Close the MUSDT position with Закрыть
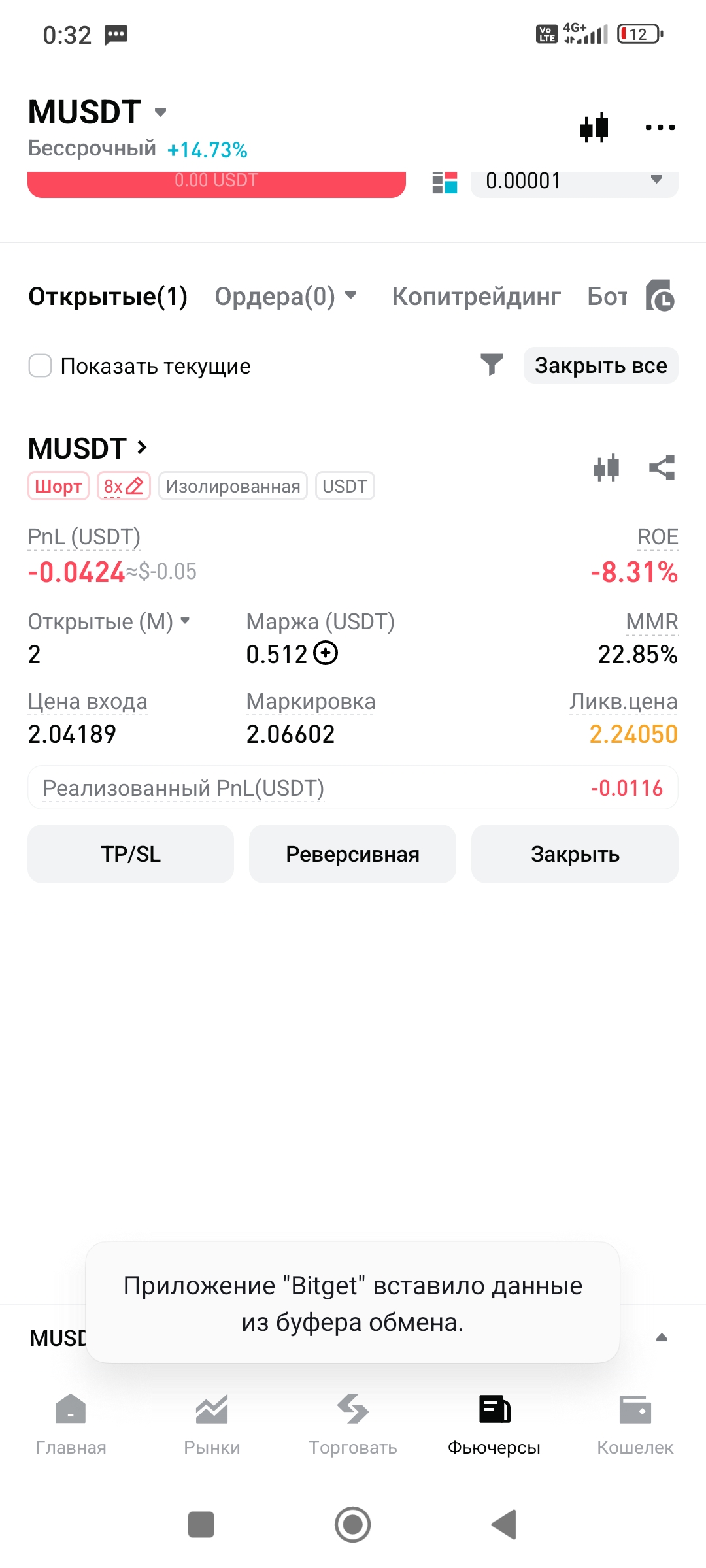The height and width of the screenshot is (1568, 706). pos(575,854)
